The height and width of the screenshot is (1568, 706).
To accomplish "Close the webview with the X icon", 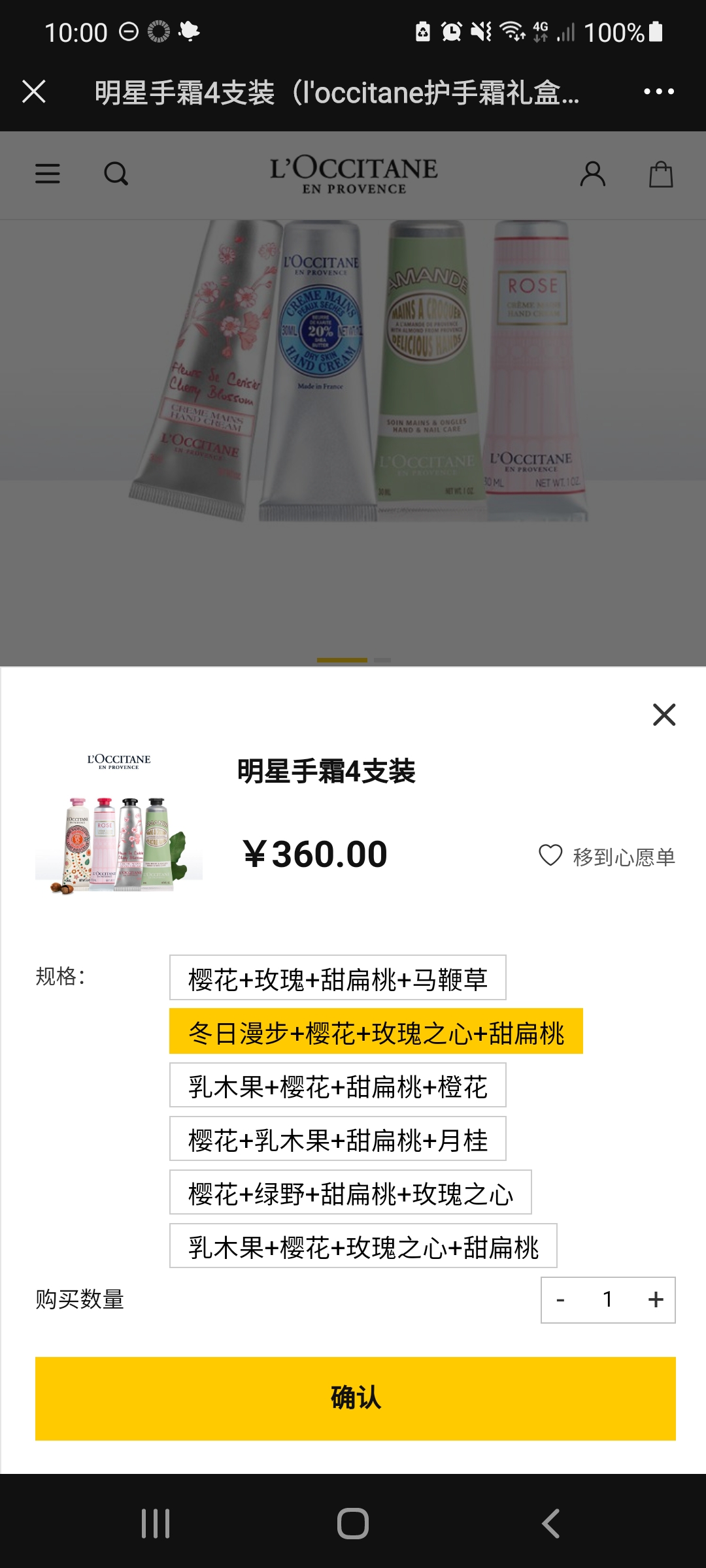I will [34, 91].
